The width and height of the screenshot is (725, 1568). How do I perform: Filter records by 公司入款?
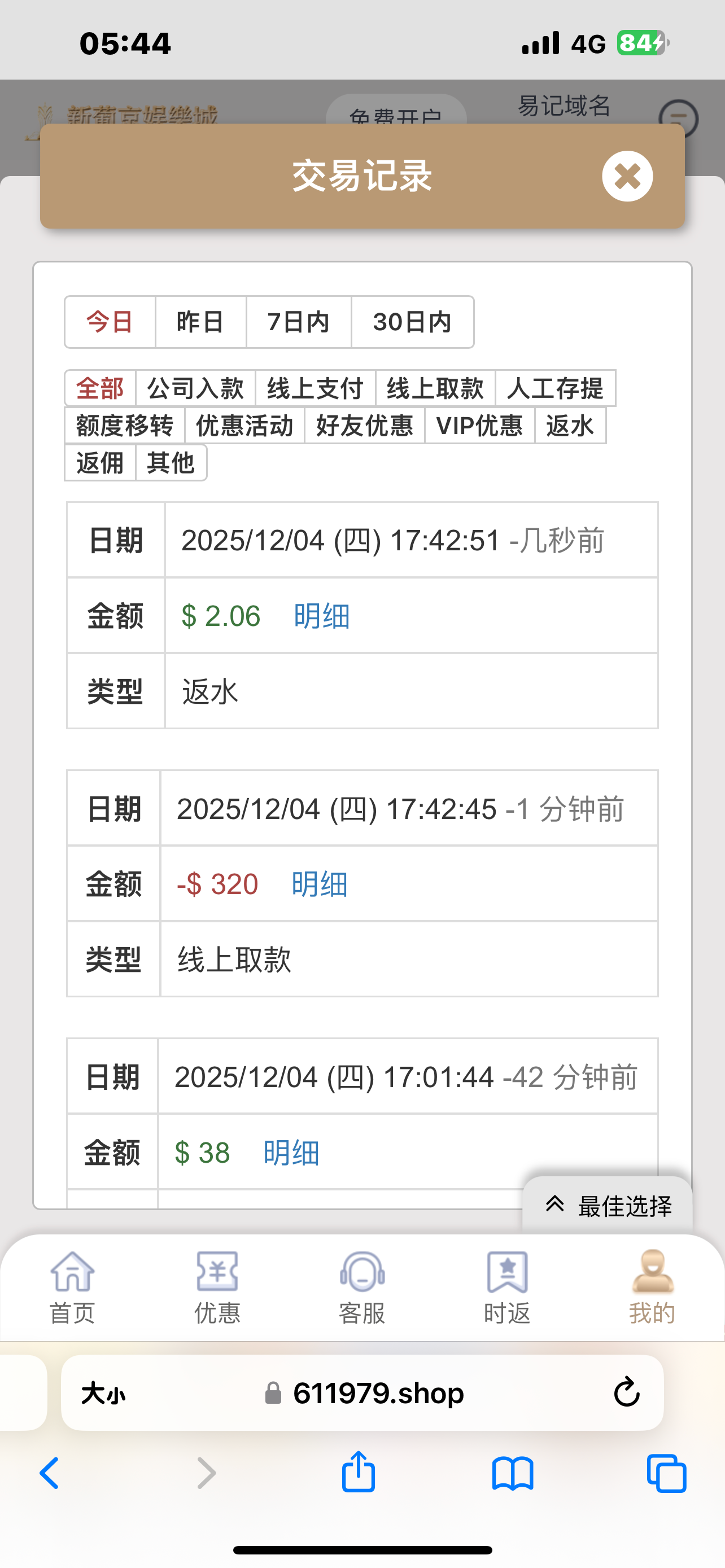195,388
